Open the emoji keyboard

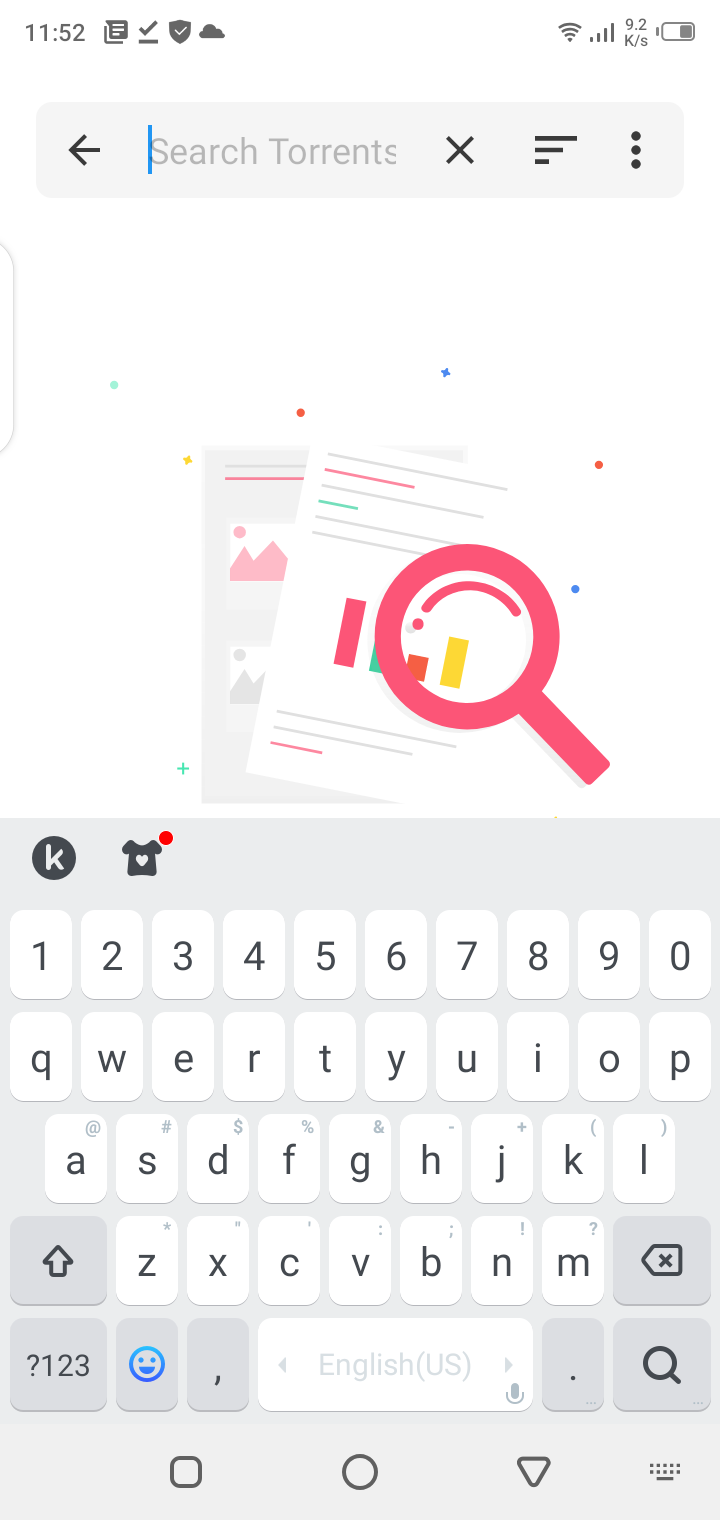(147, 1364)
